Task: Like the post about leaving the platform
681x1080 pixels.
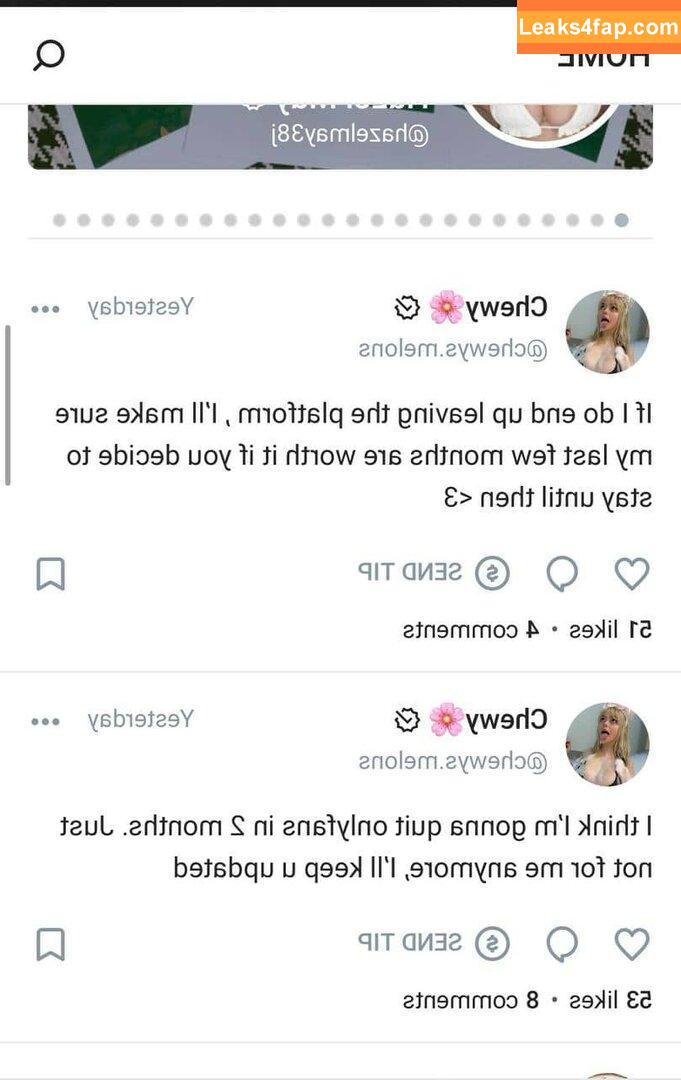Action: point(631,574)
